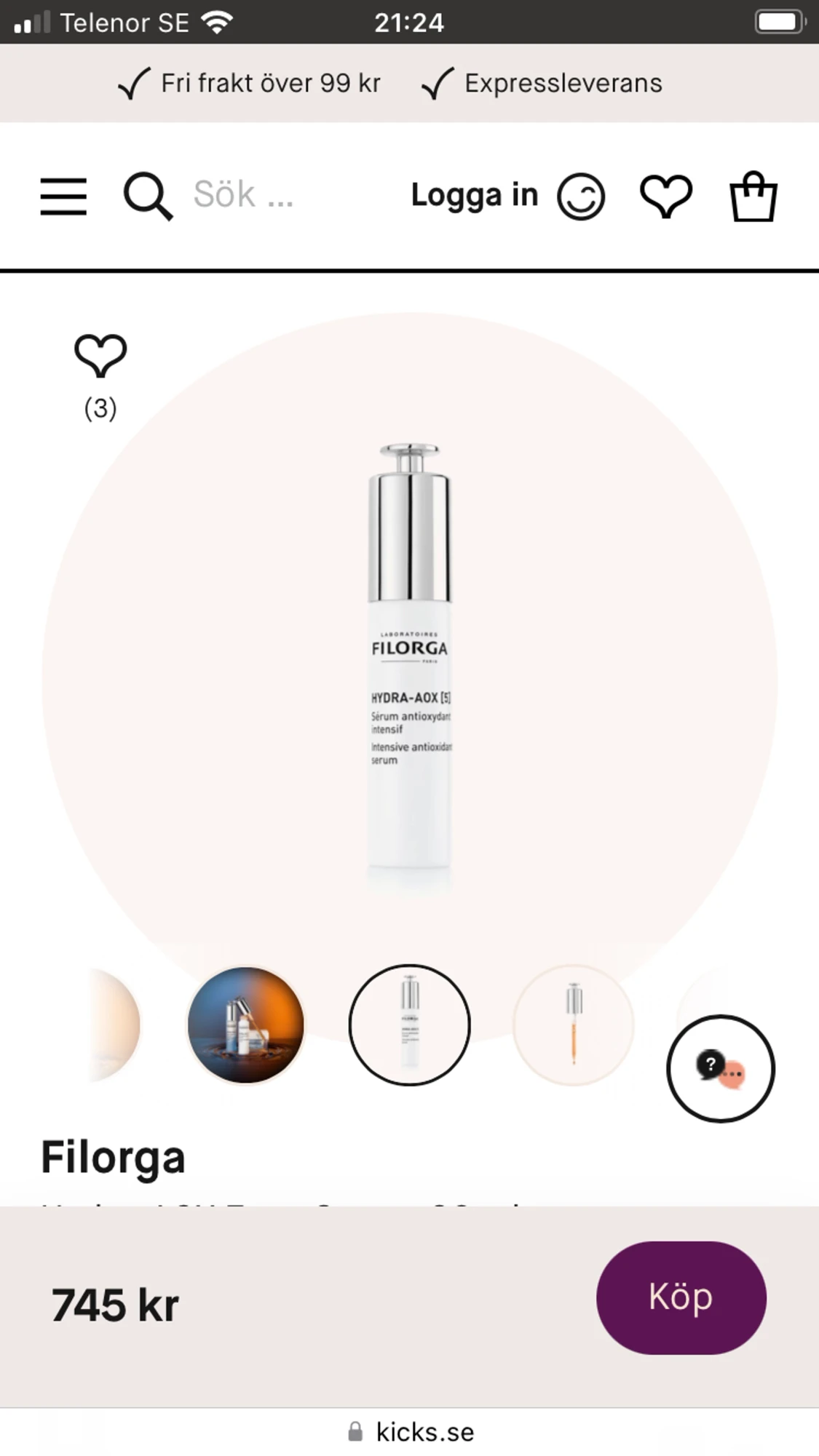
Task: Select the white bottle thumbnail
Action: coord(410,1025)
